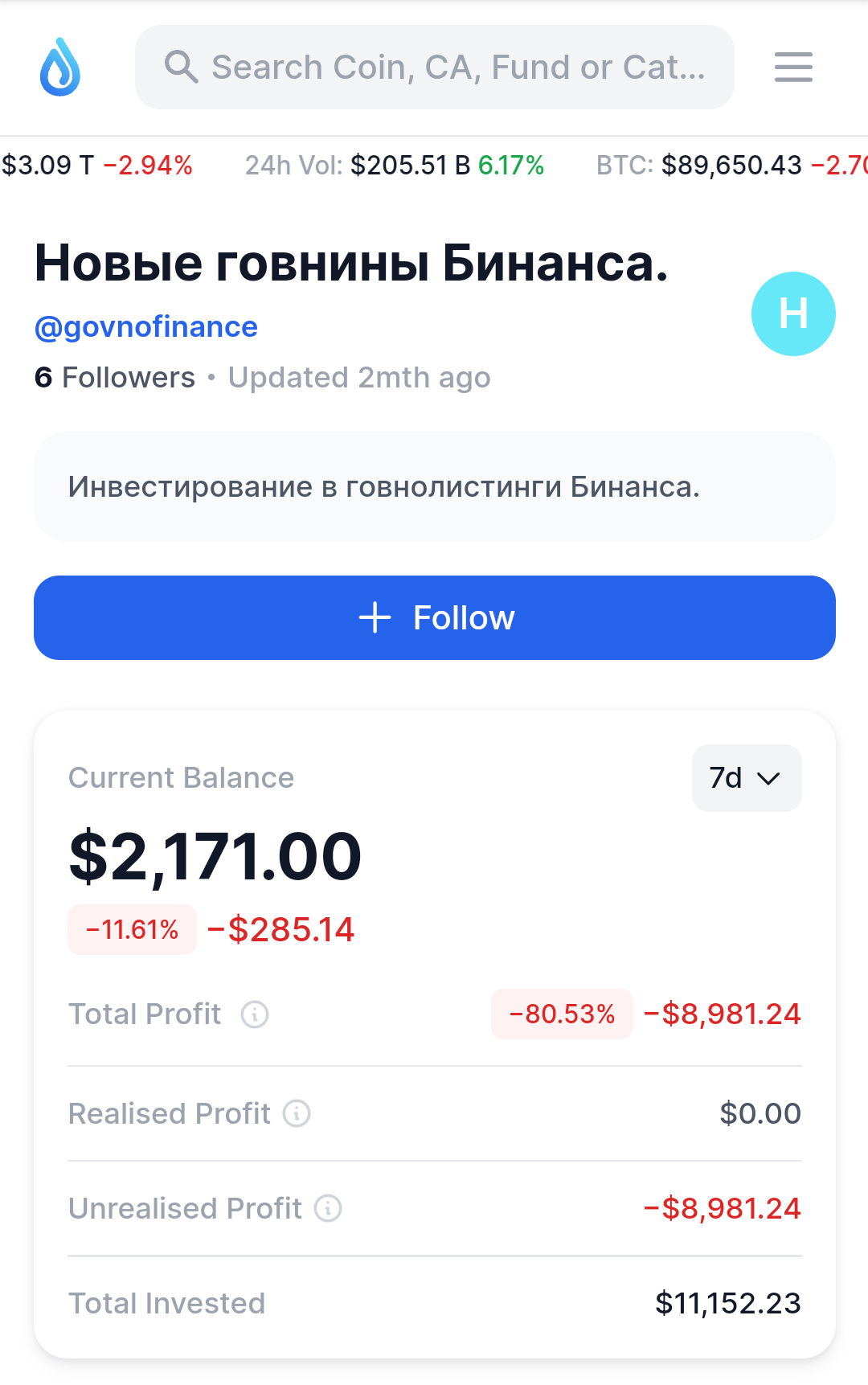Screen dimensions: 868x1385
Task: Tap the H profile avatar
Action: (x=793, y=313)
